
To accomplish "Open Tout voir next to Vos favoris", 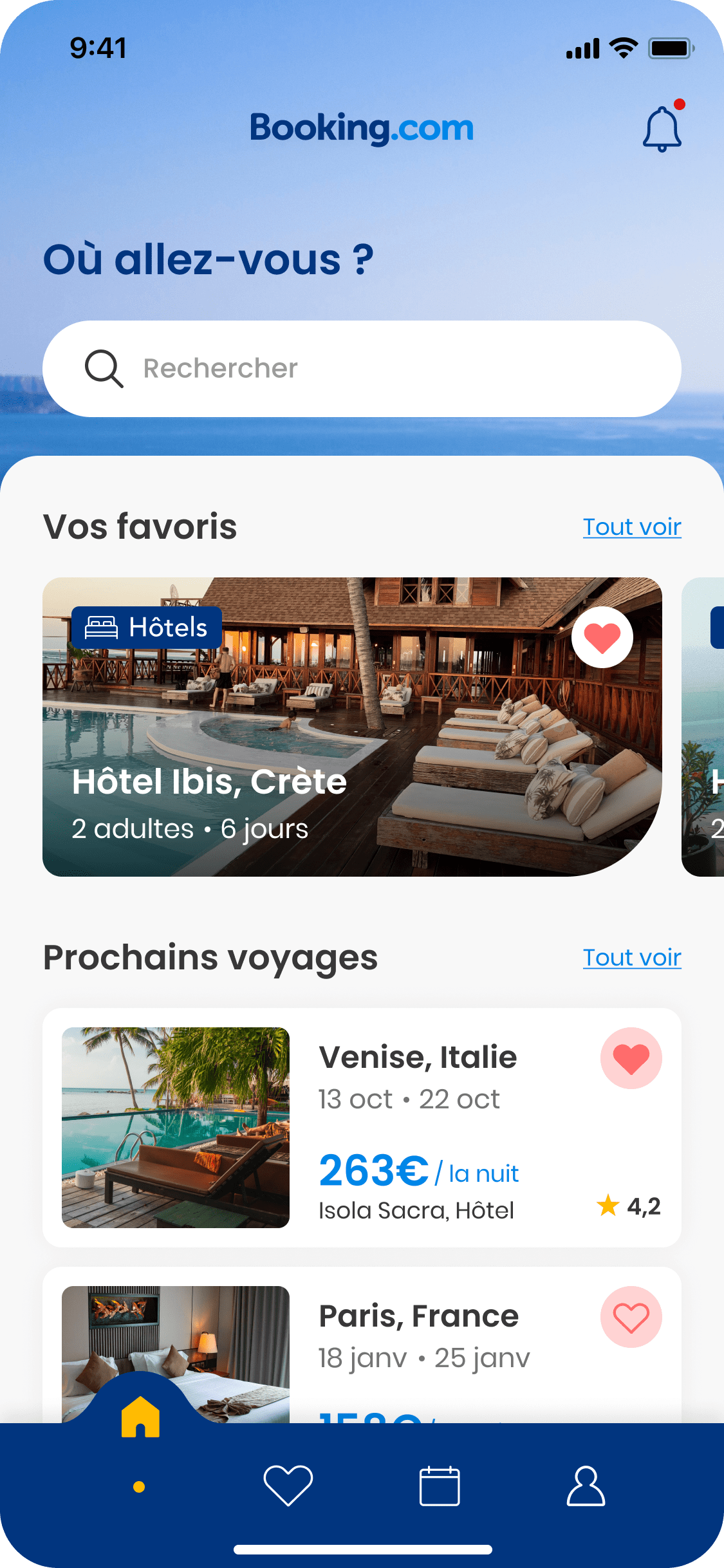I will click(632, 527).
